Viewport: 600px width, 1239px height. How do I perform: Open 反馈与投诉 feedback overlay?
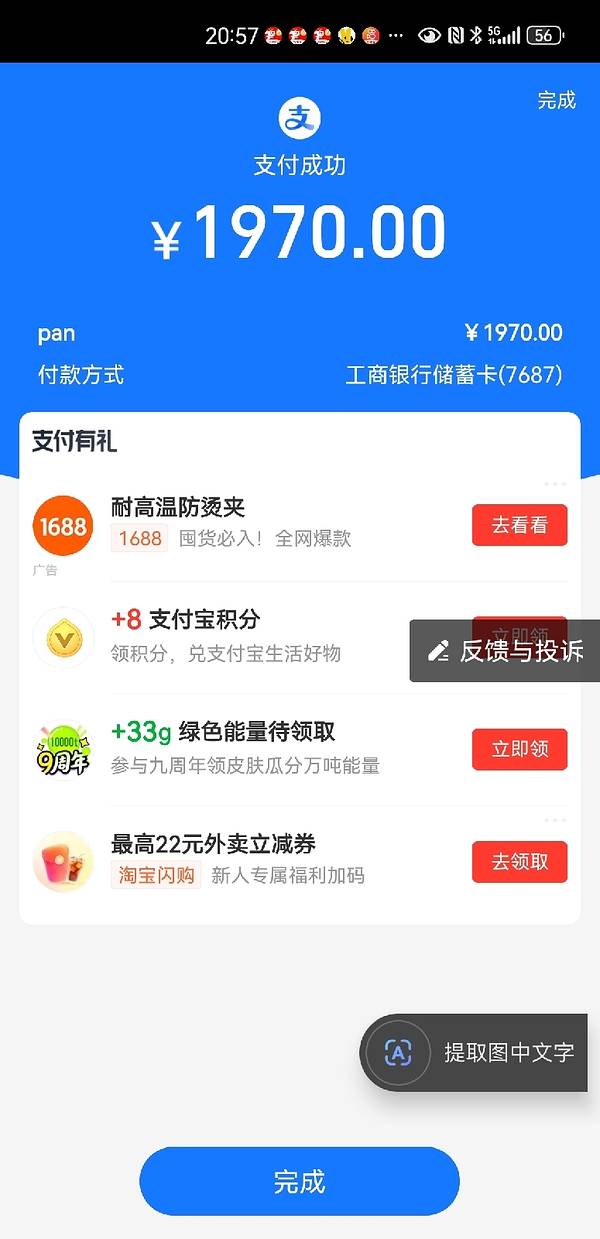(506, 651)
